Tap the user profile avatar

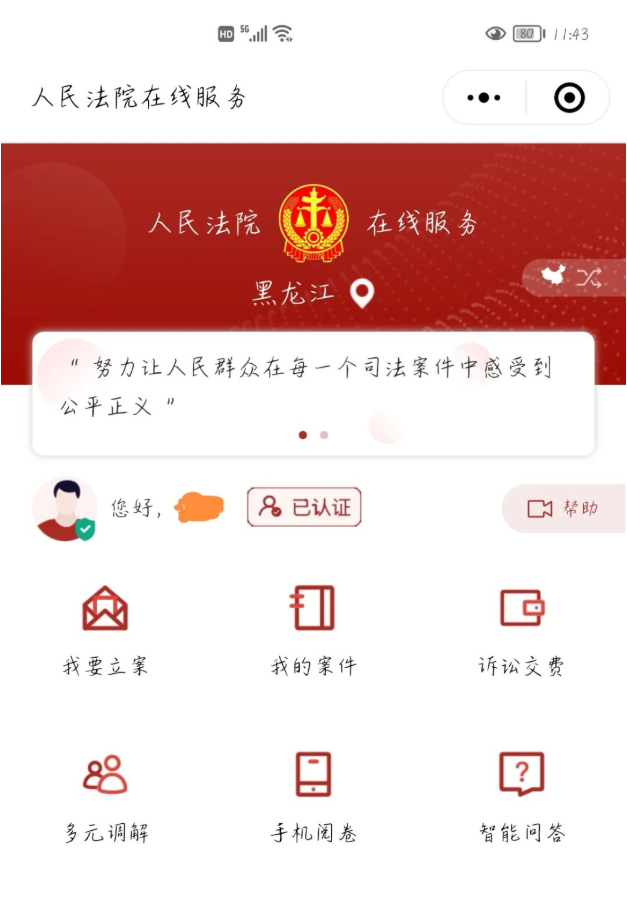tap(65, 509)
